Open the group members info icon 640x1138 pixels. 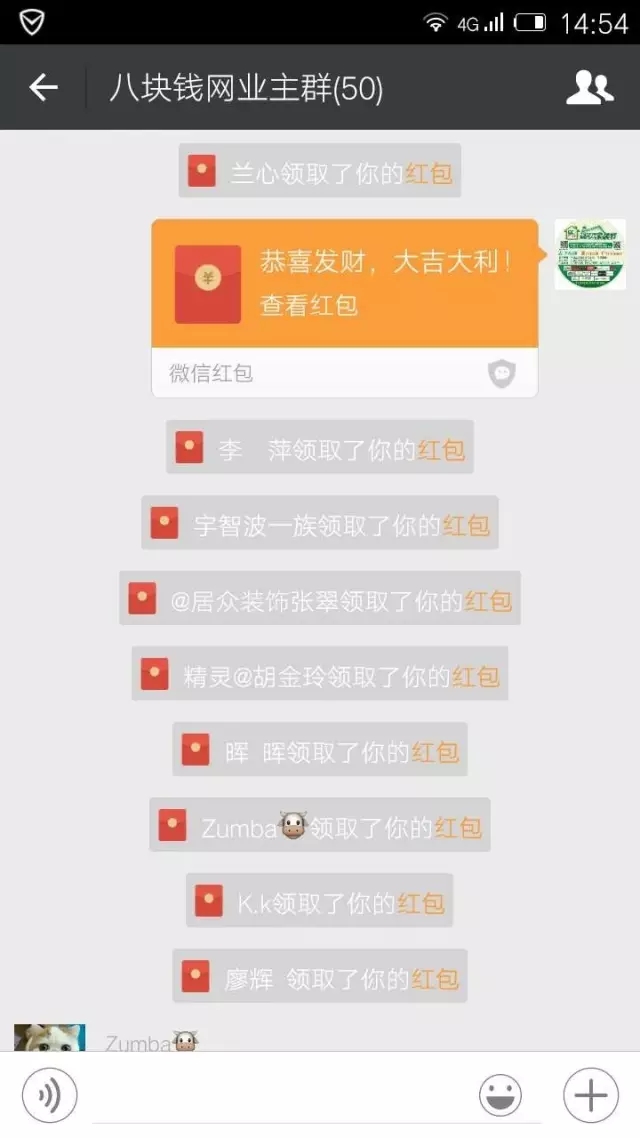(x=589, y=88)
